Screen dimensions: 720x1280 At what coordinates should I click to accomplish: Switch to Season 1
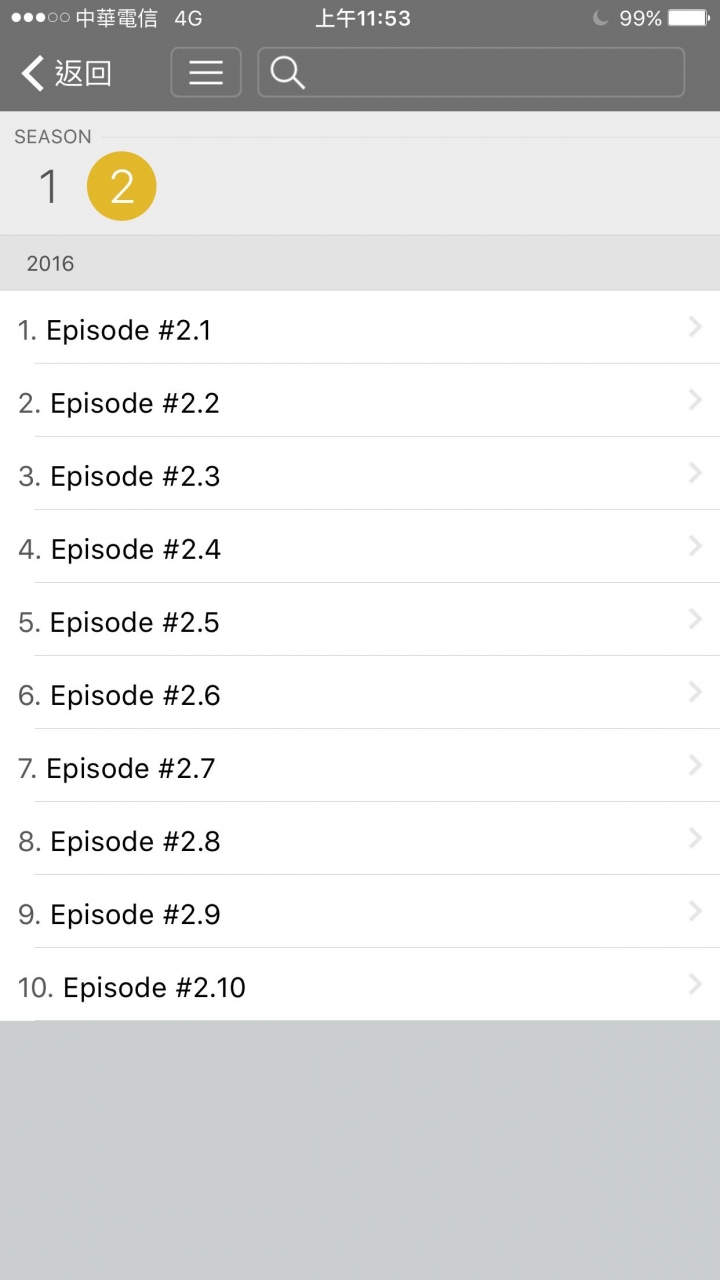click(49, 187)
